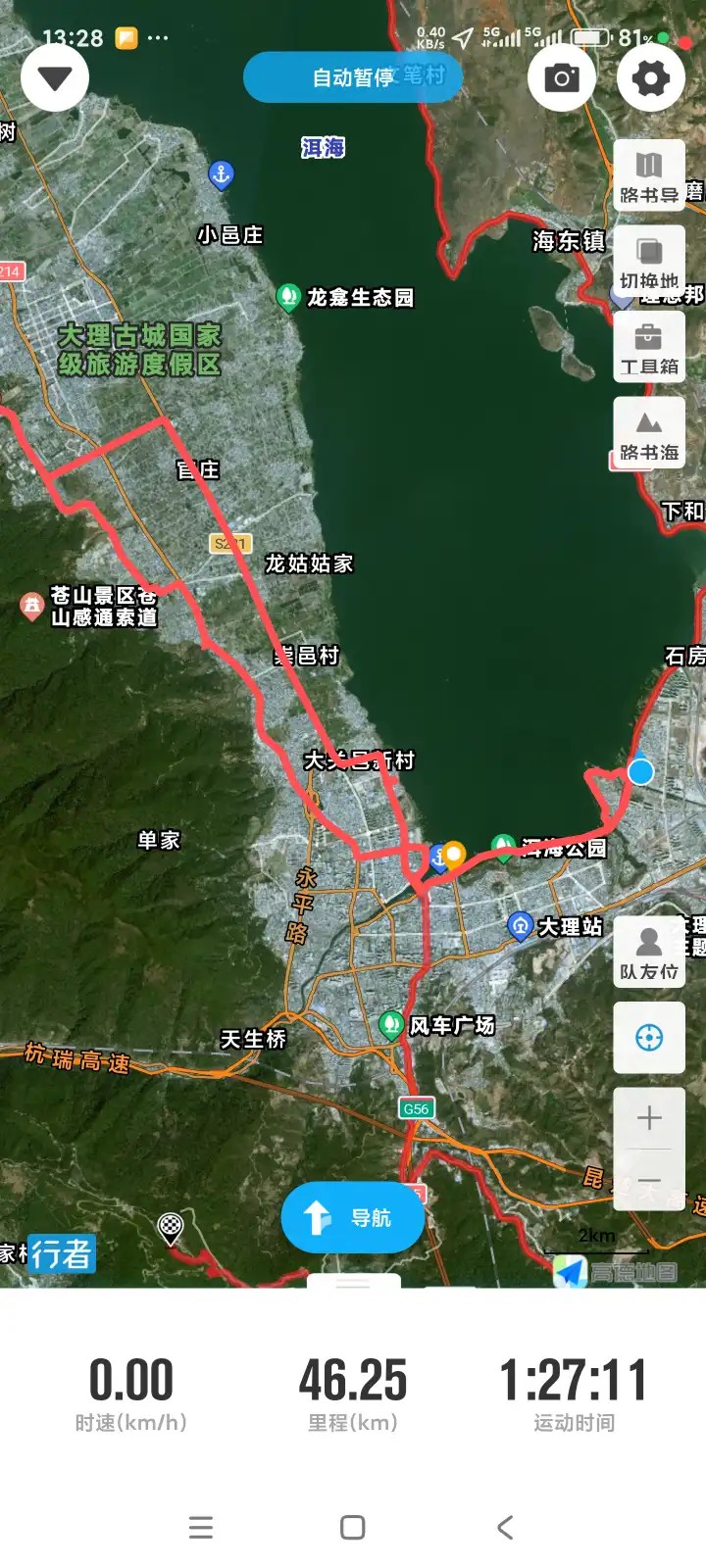The width and height of the screenshot is (706, 1568).
Task: Switch map type via 切换地图
Action: click(649, 263)
